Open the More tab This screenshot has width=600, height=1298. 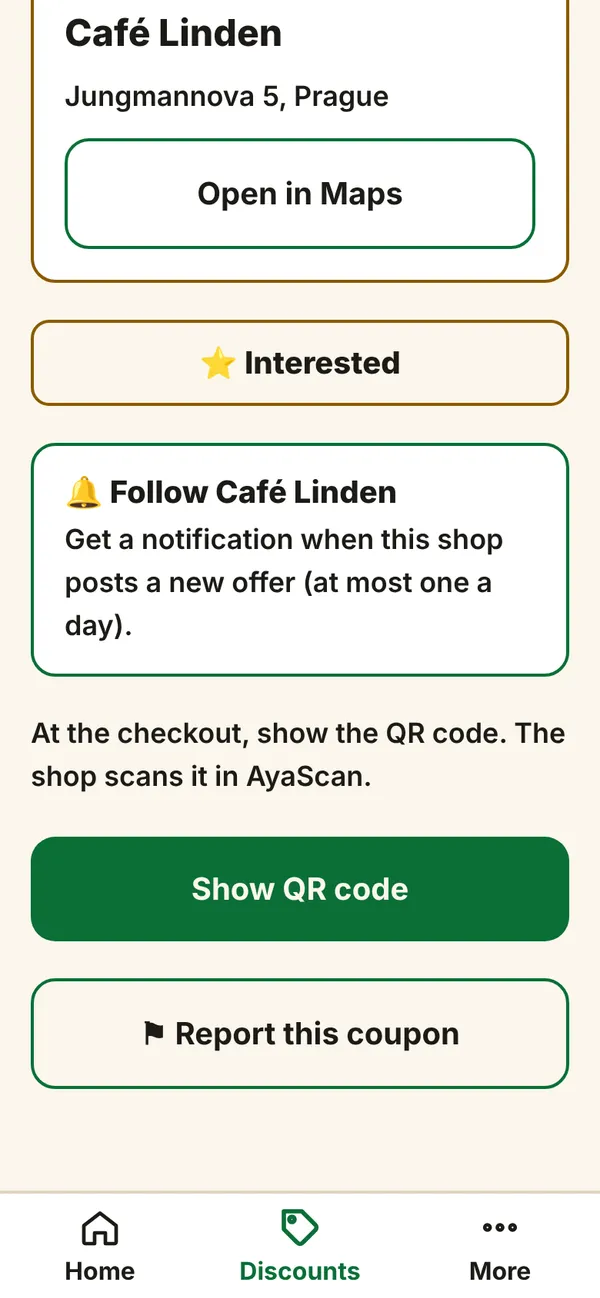click(500, 1246)
